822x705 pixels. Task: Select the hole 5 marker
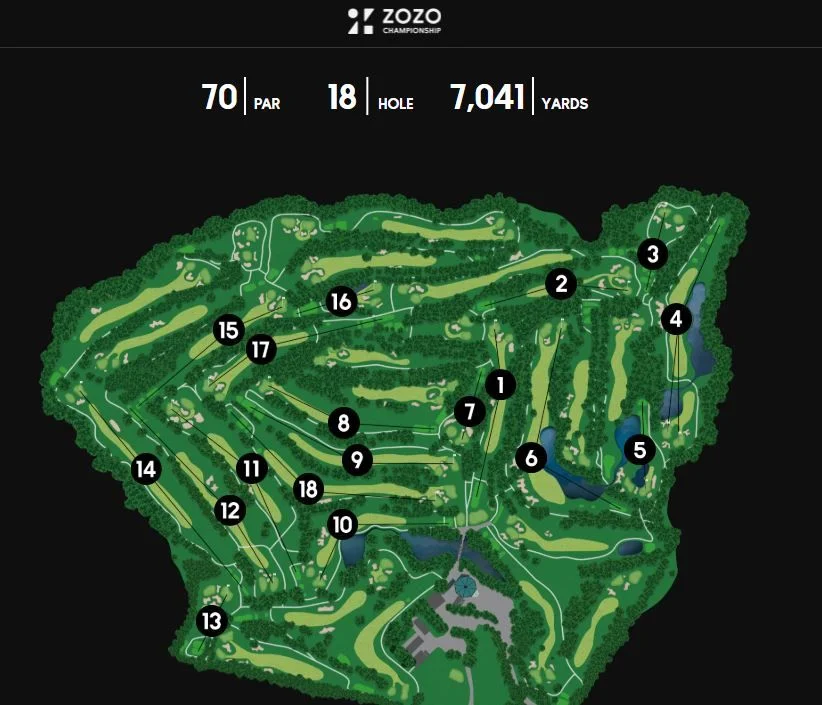coord(640,450)
